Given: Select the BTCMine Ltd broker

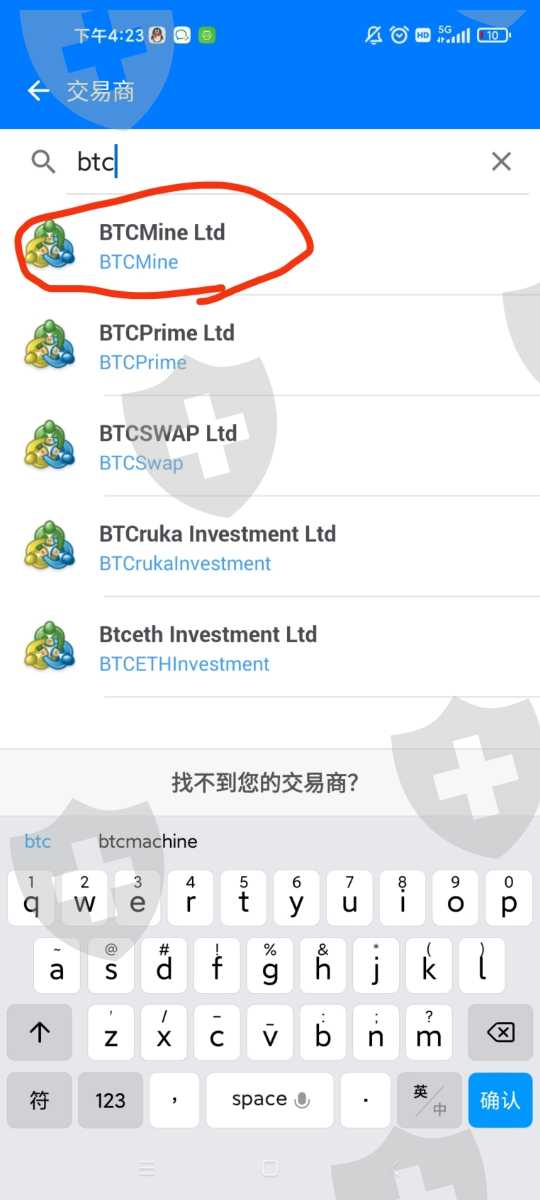Looking at the screenshot, I should click(x=270, y=246).
